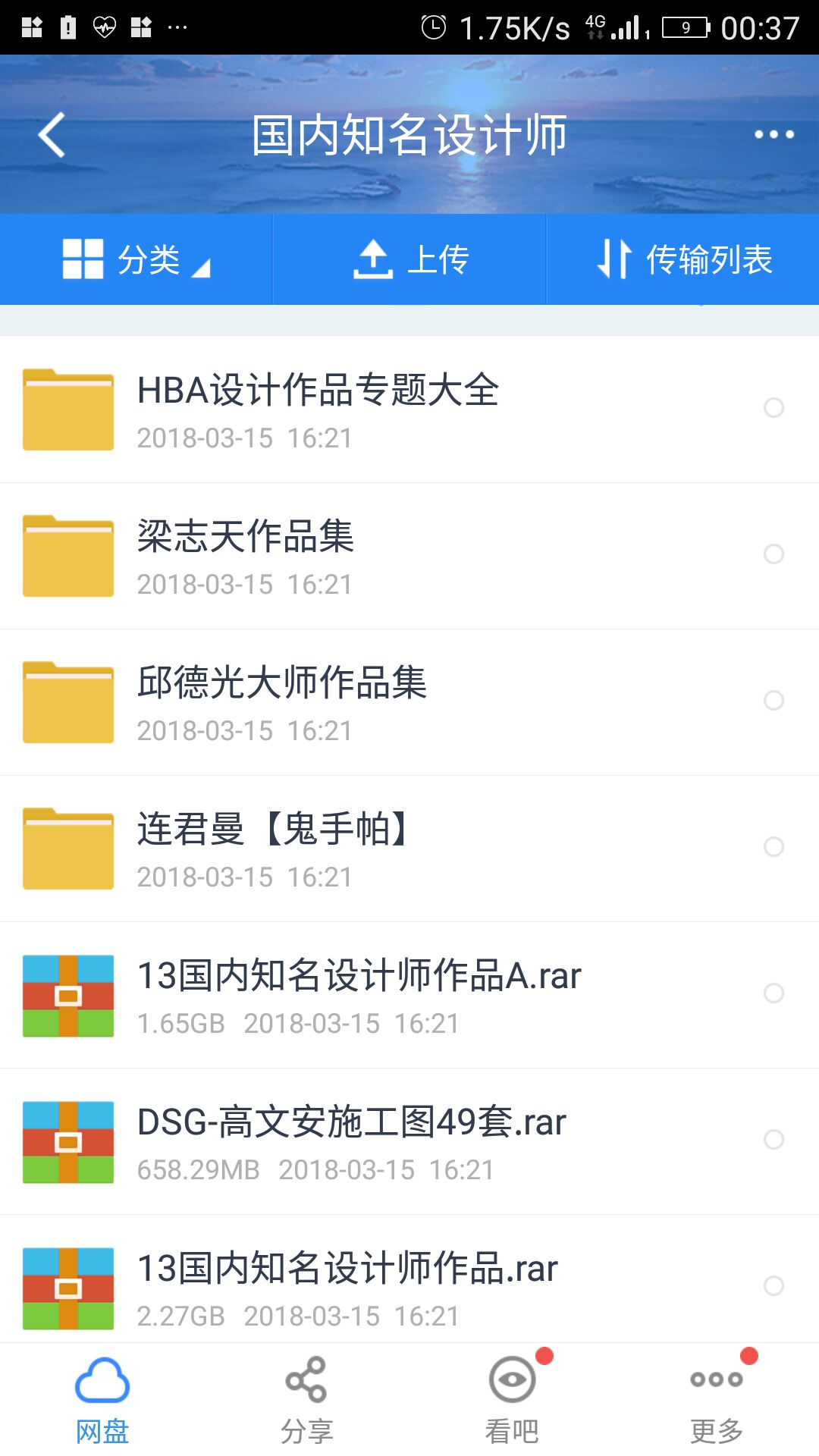Switch to the 网盘 tab
Image resolution: width=819 pixels, height=1456 pixels.
tap(102, 1400)
